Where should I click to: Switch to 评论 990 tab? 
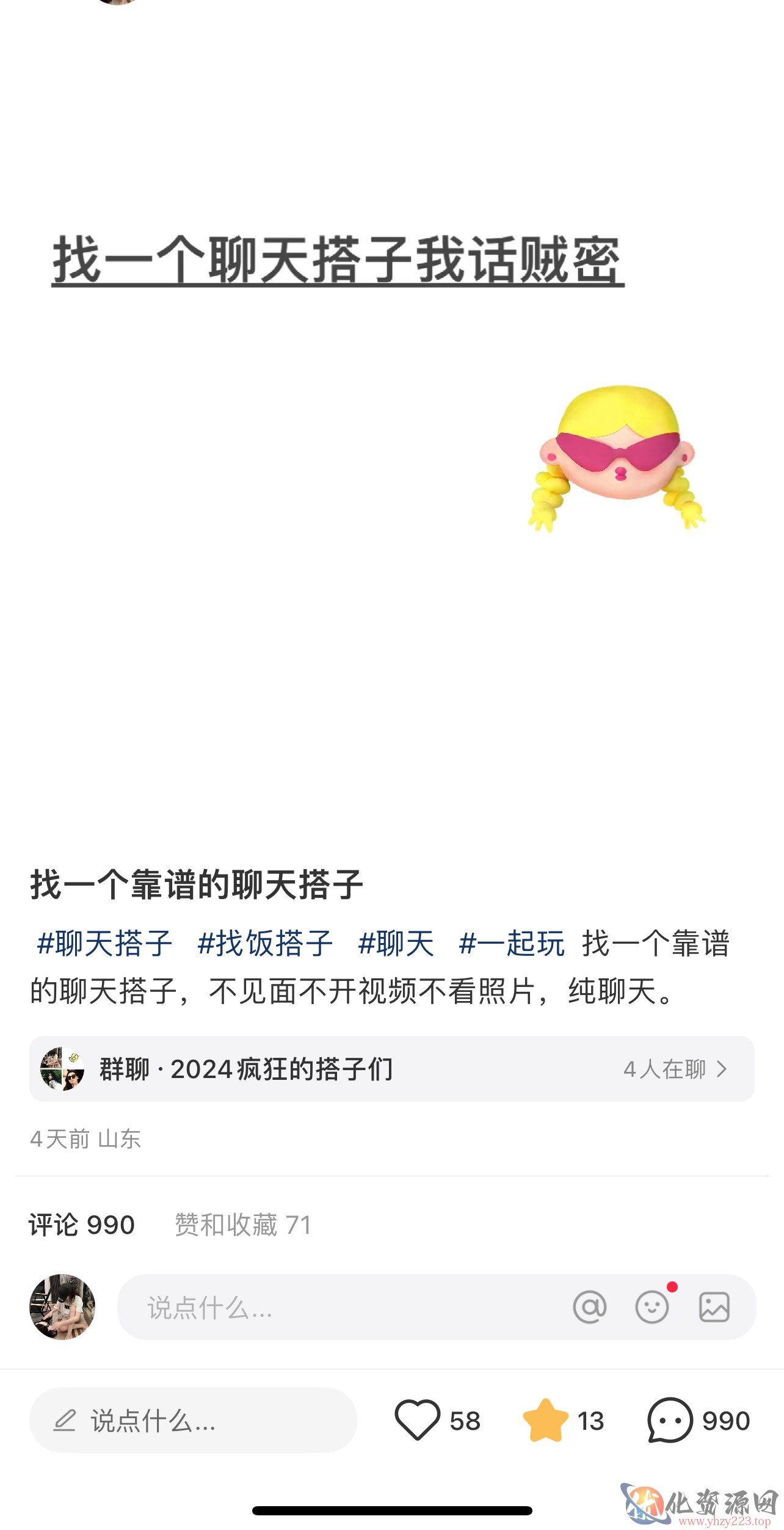[x=82, y=1225]
